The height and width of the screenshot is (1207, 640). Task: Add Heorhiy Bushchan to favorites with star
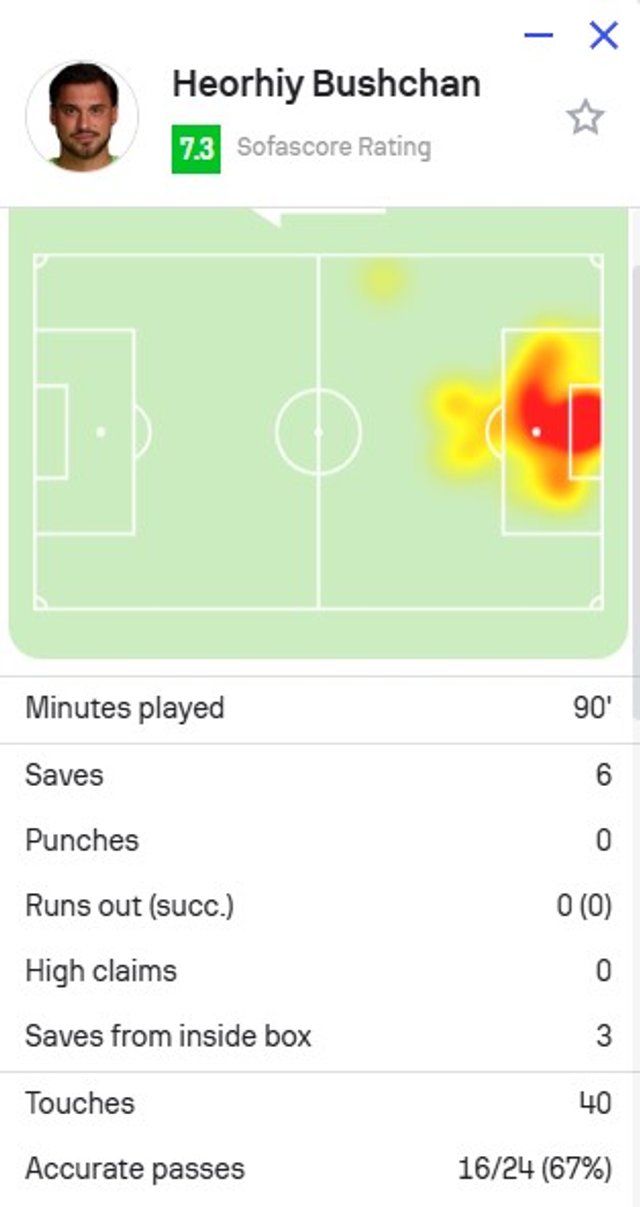[585, 118]
